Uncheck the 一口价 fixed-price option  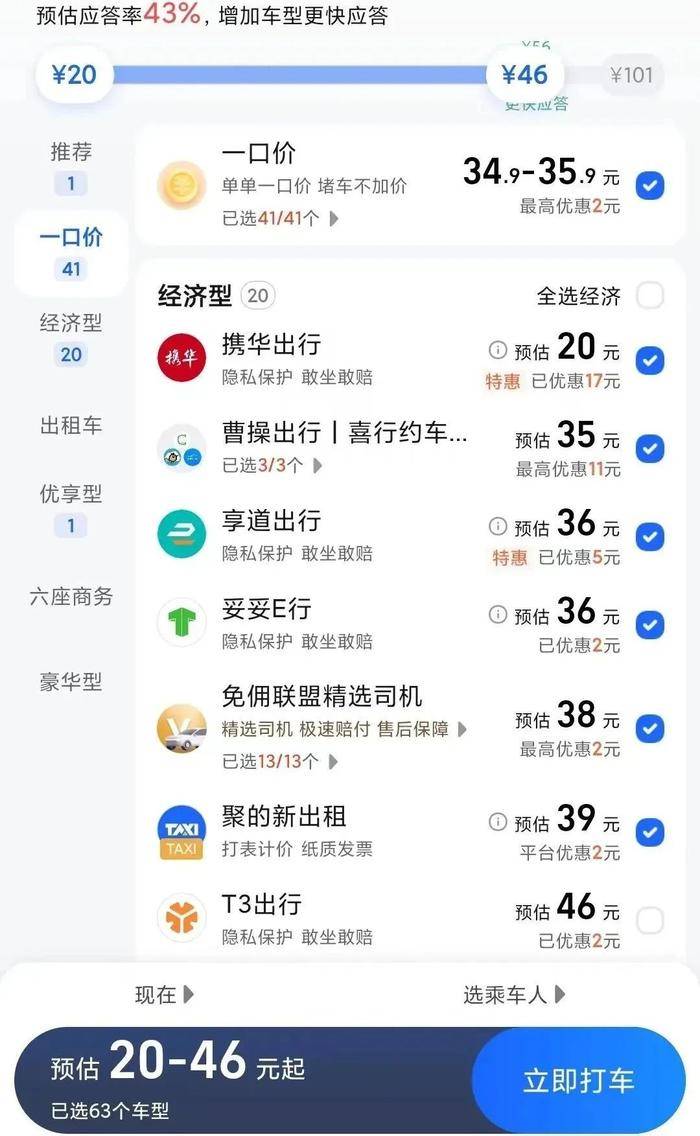650,185
